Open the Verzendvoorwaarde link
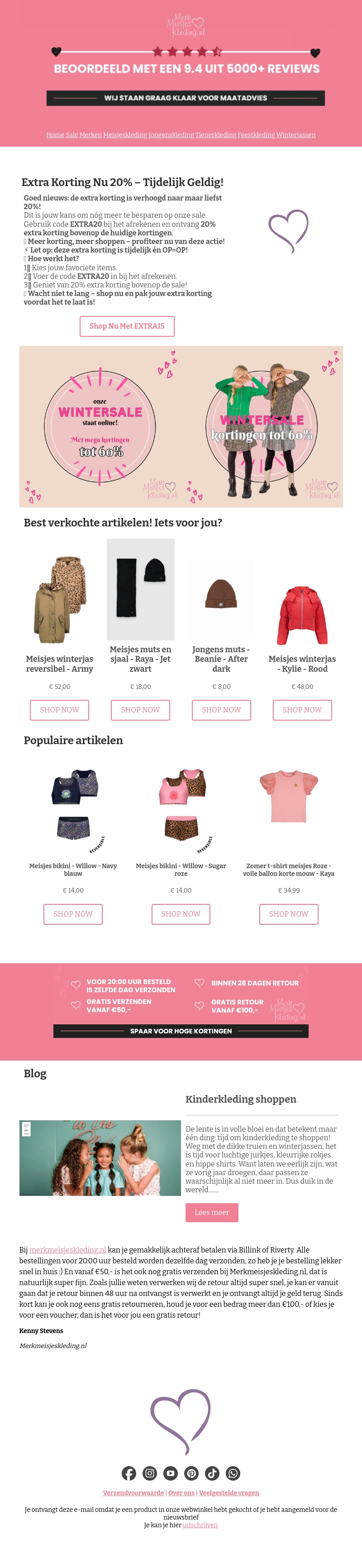 pyautogui.click(x=133, y=1492)
